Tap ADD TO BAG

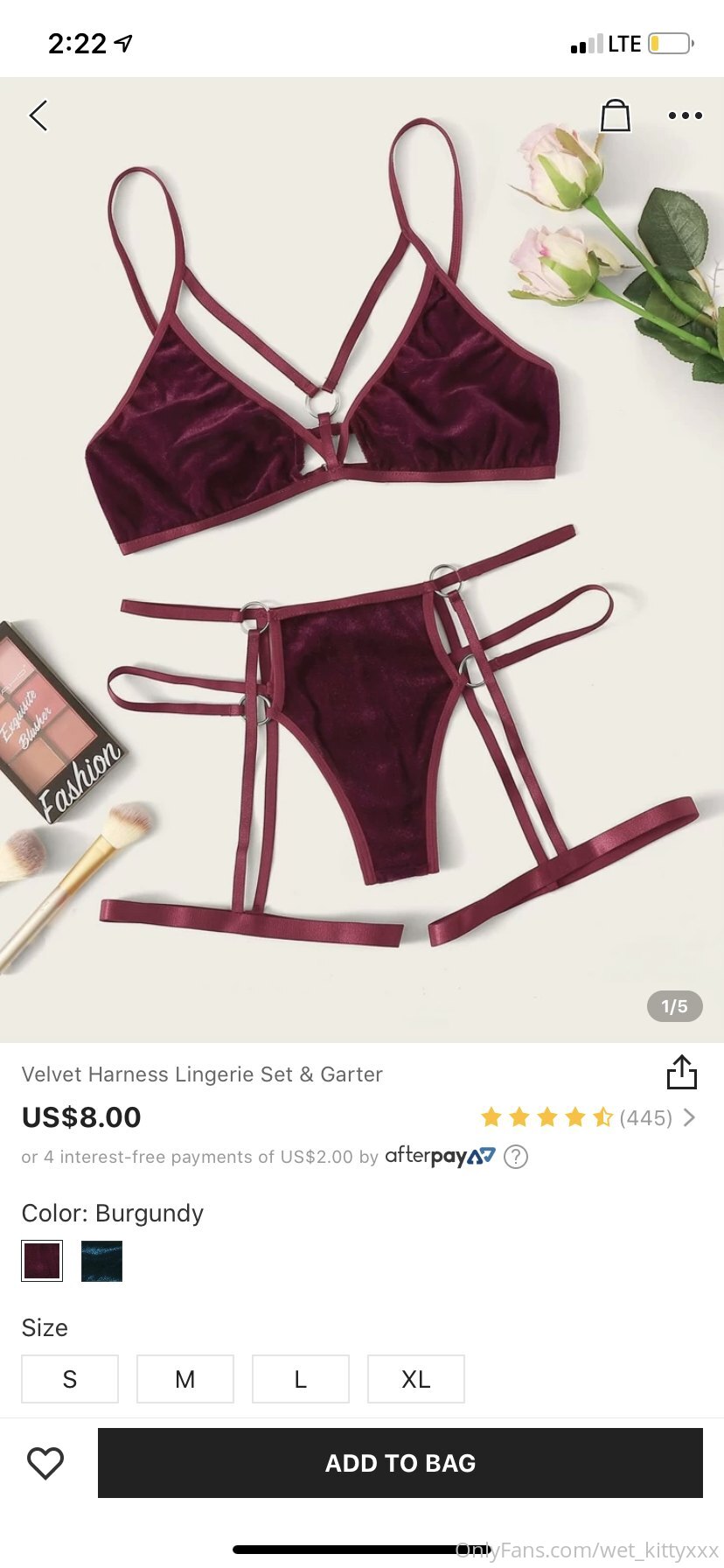point(400,1463)
